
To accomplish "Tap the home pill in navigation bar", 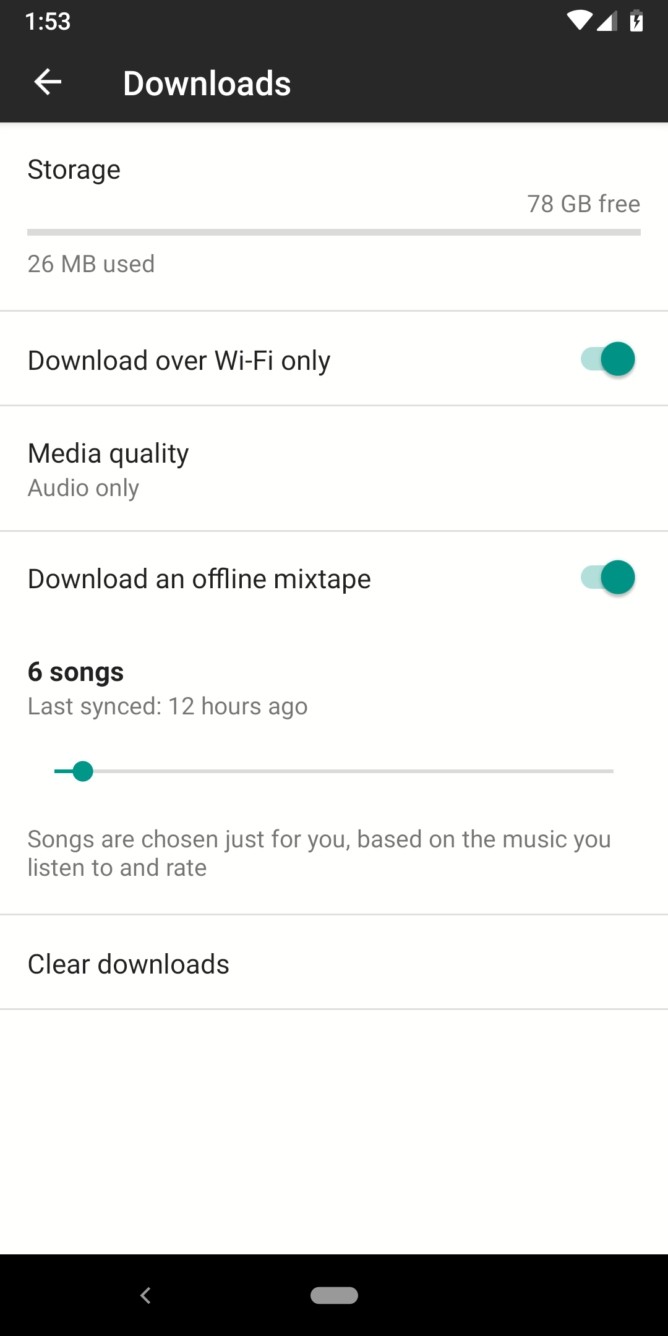I will pos(334,1295).
